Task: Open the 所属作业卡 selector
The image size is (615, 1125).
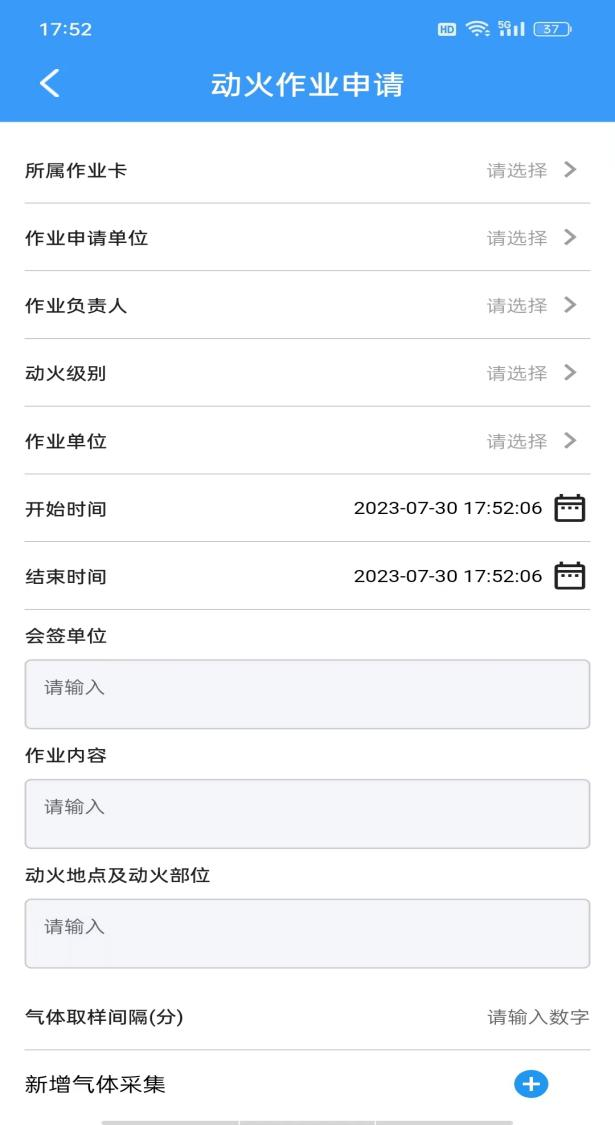Action: click(x=531, y=170)
